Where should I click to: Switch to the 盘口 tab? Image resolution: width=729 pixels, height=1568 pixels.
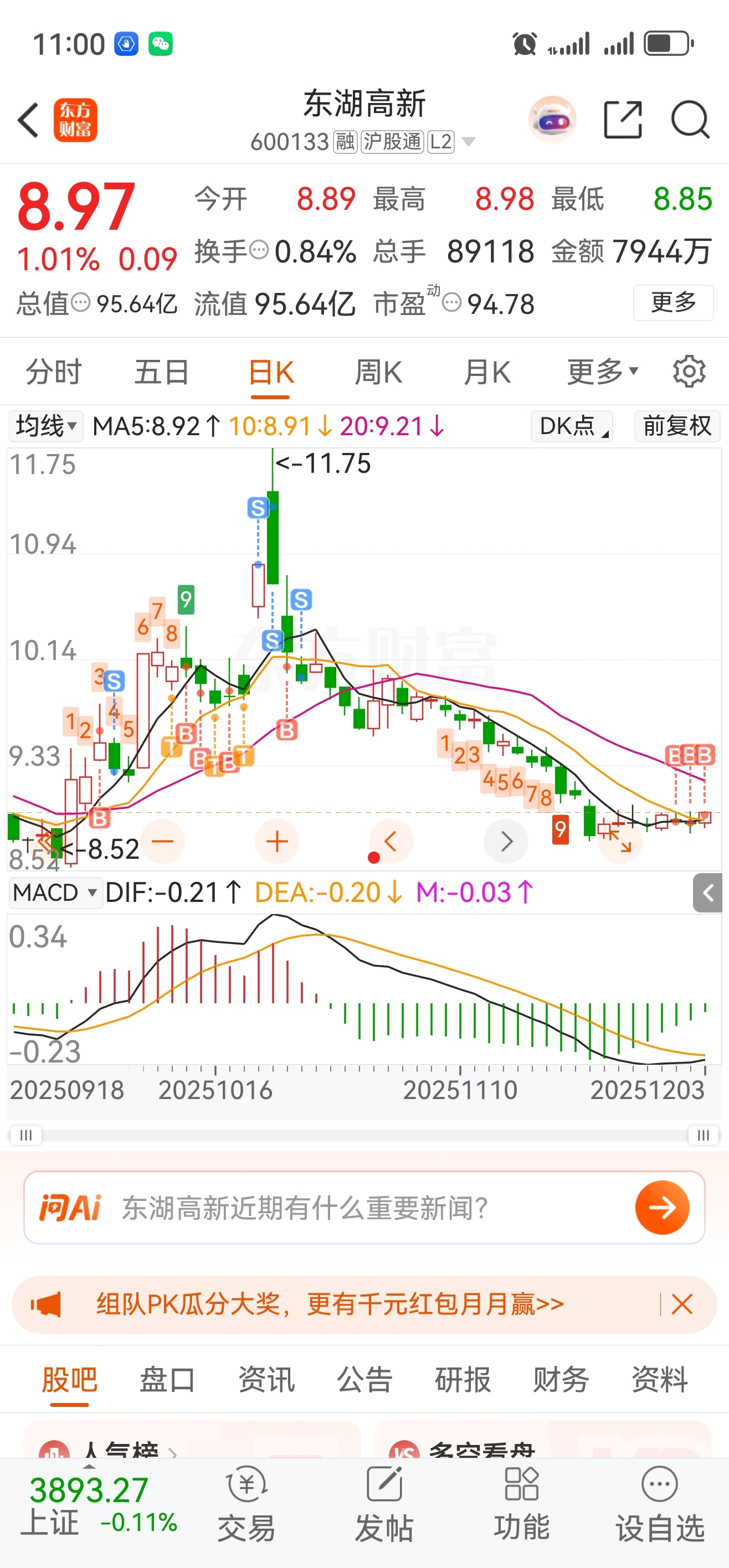pyautogui.click(x=167, y=1379)
